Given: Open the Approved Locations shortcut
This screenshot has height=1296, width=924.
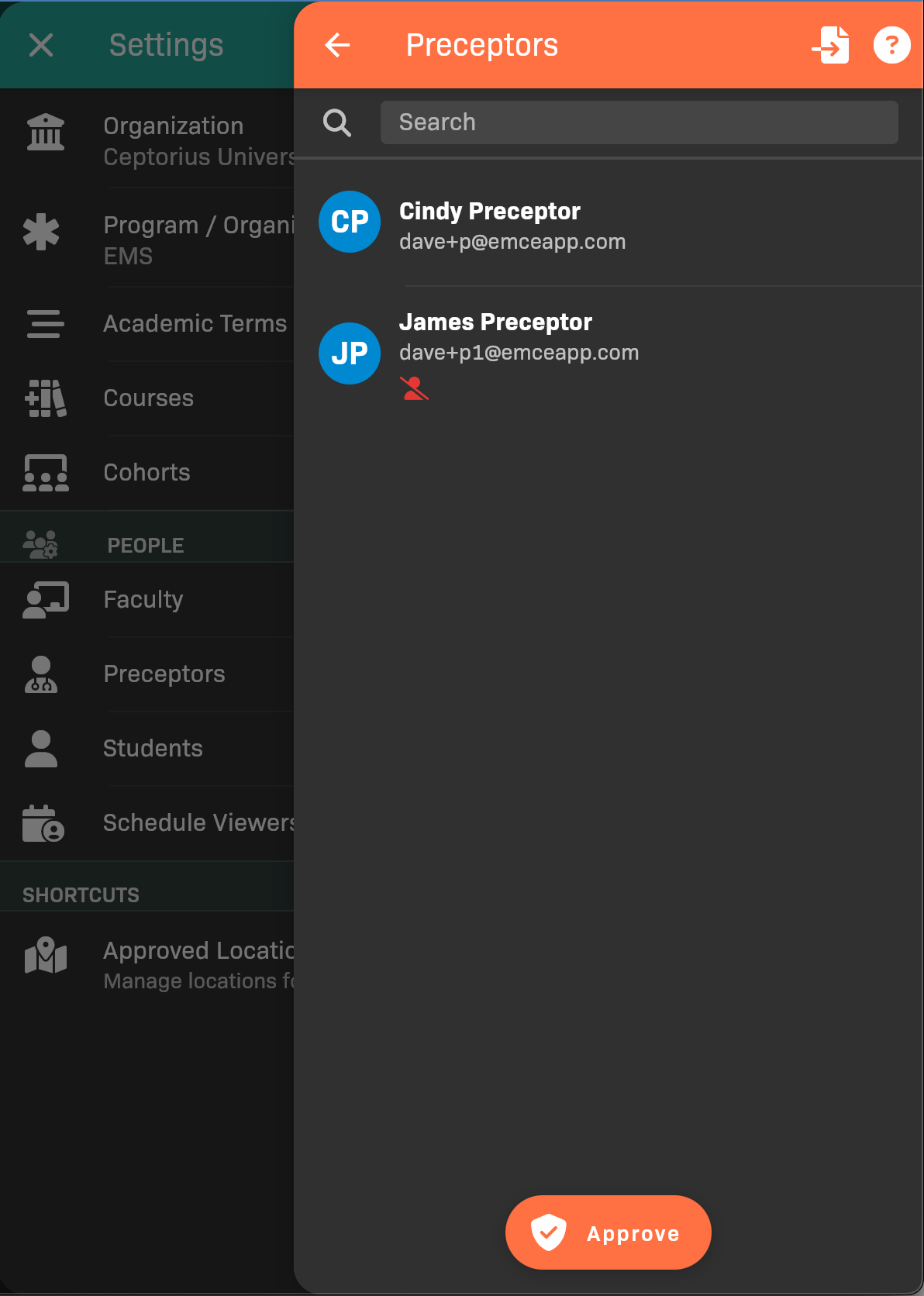Looking at the screenshot, I should click(198, 964).
